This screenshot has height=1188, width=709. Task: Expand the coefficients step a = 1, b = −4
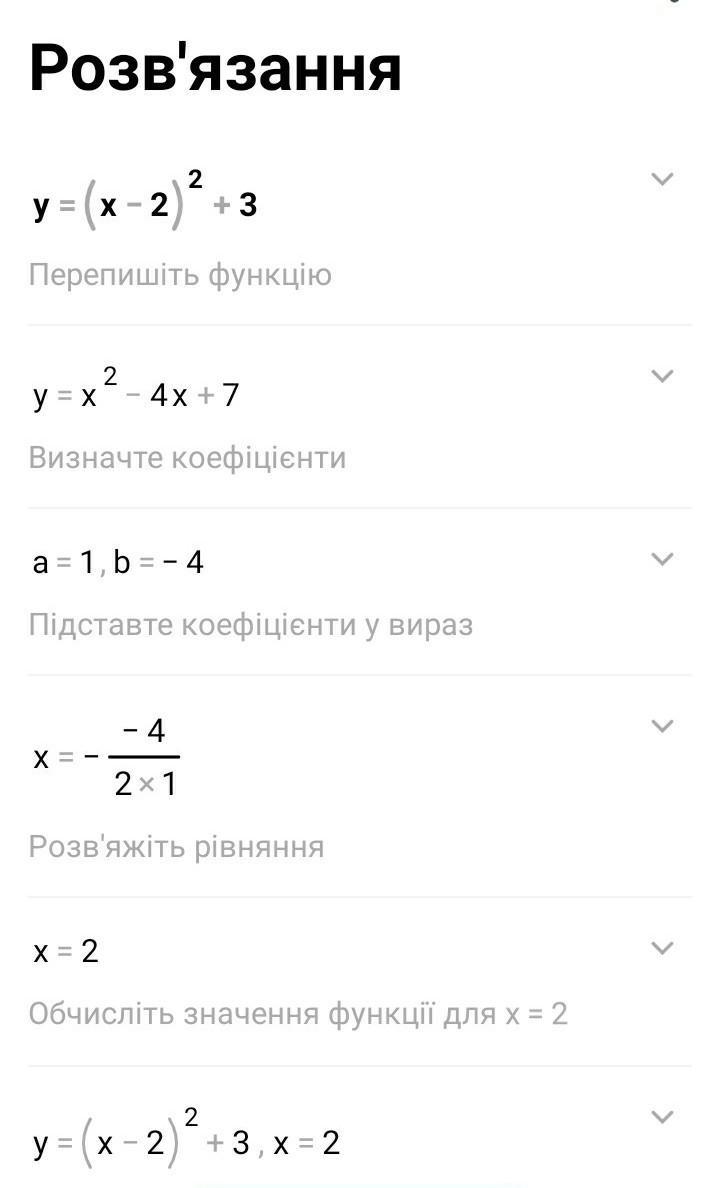pos(662,559)
